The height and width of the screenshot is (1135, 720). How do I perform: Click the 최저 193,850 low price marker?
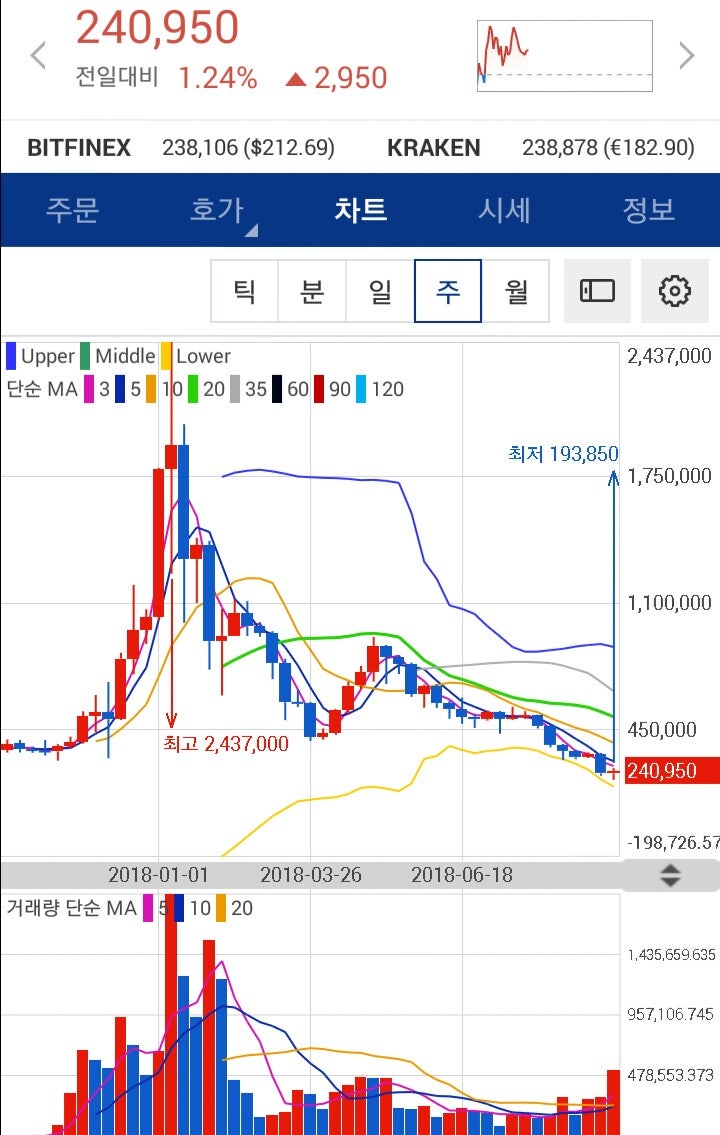coord(563,453)
